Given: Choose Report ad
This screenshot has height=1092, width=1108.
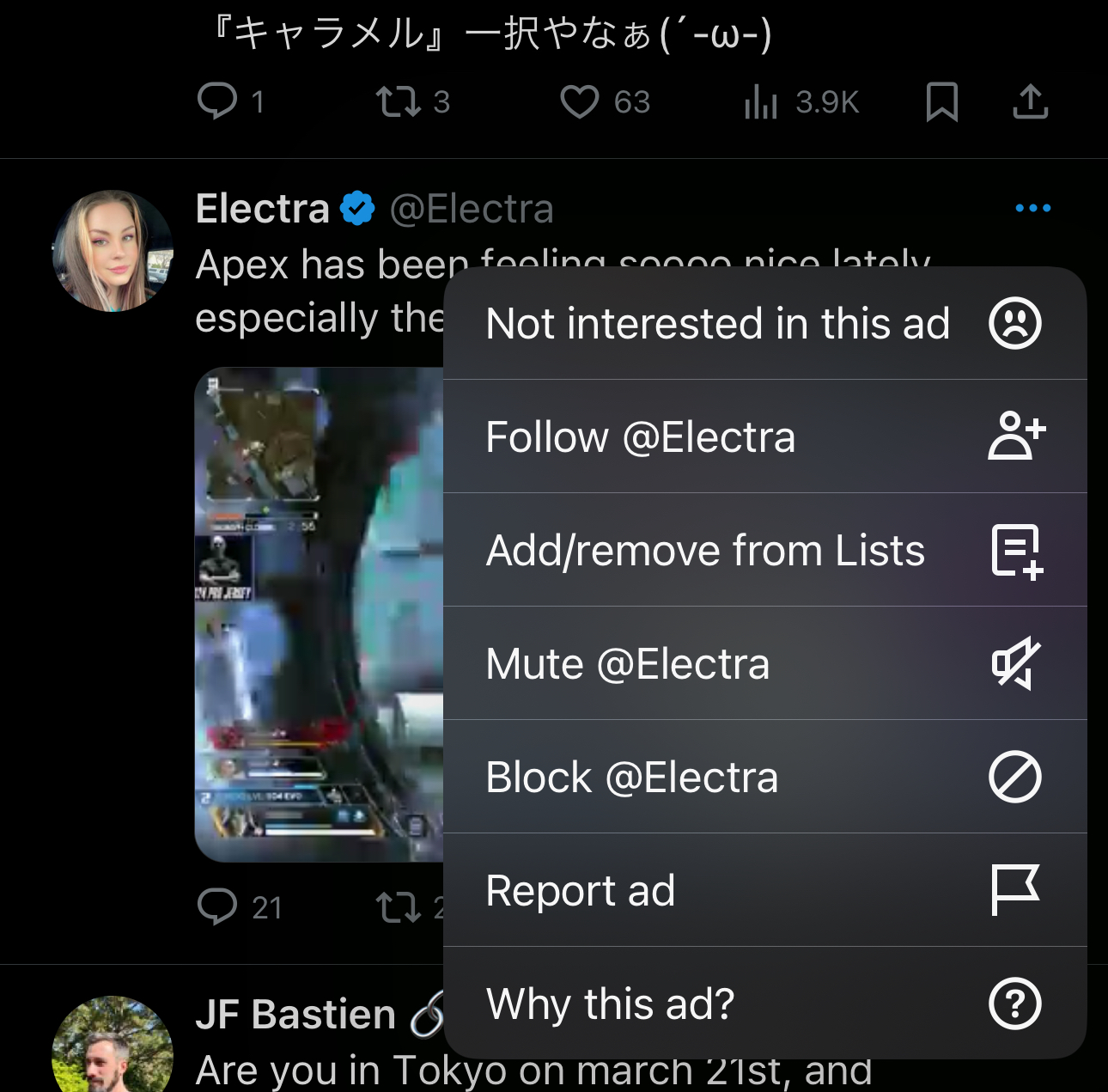Looking at the screenshot, I should 764,891.
